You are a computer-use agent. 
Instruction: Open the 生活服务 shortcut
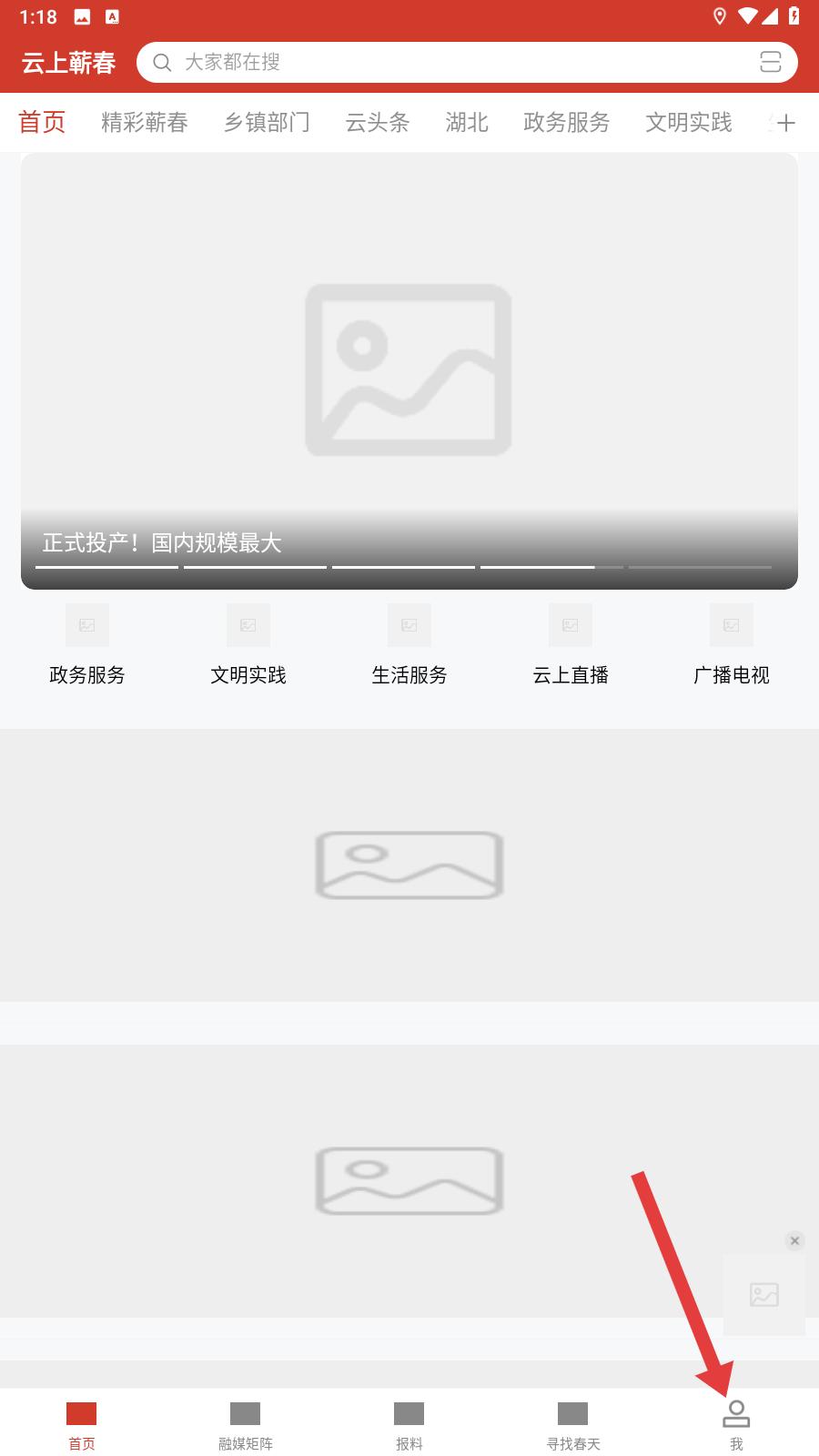409,646
